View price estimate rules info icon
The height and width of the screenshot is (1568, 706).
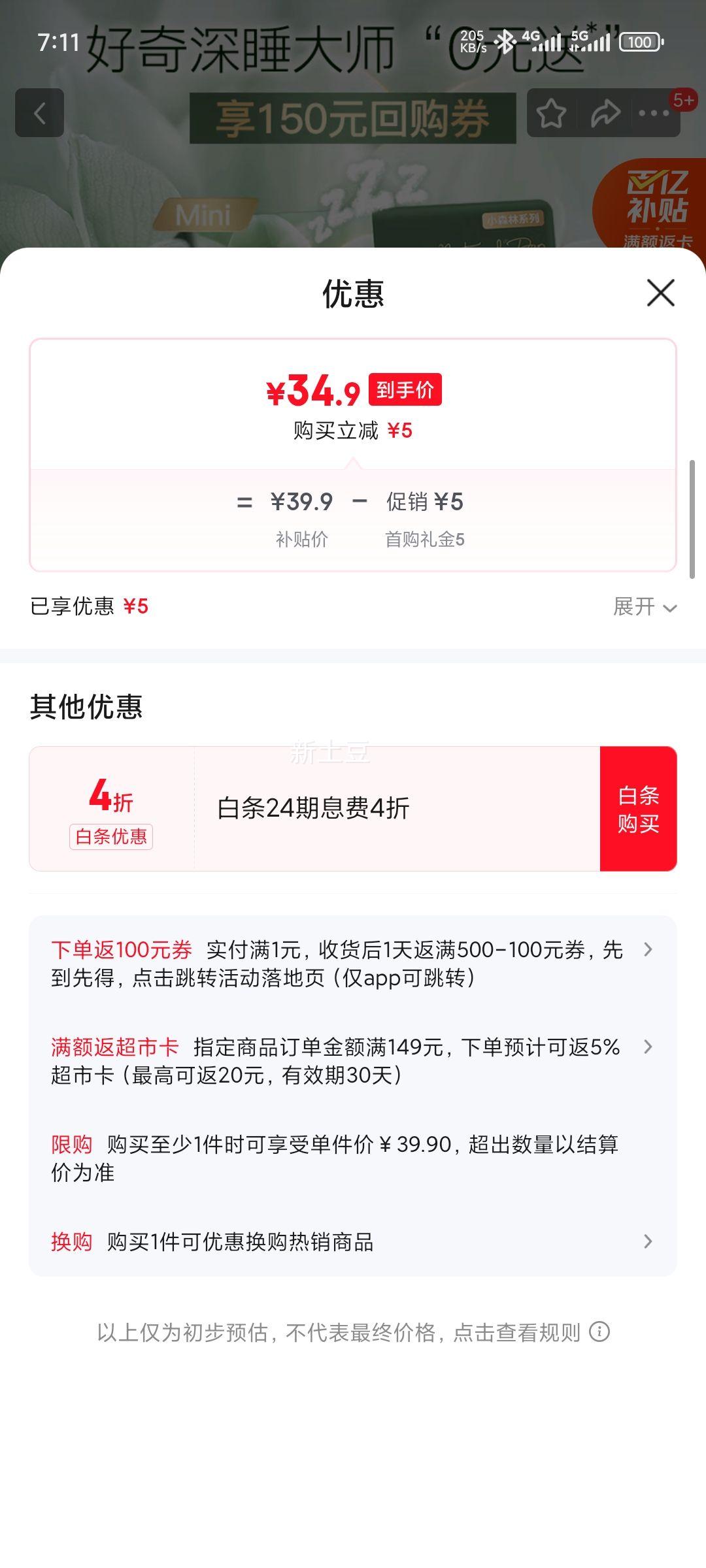[x=599, y=1331]
